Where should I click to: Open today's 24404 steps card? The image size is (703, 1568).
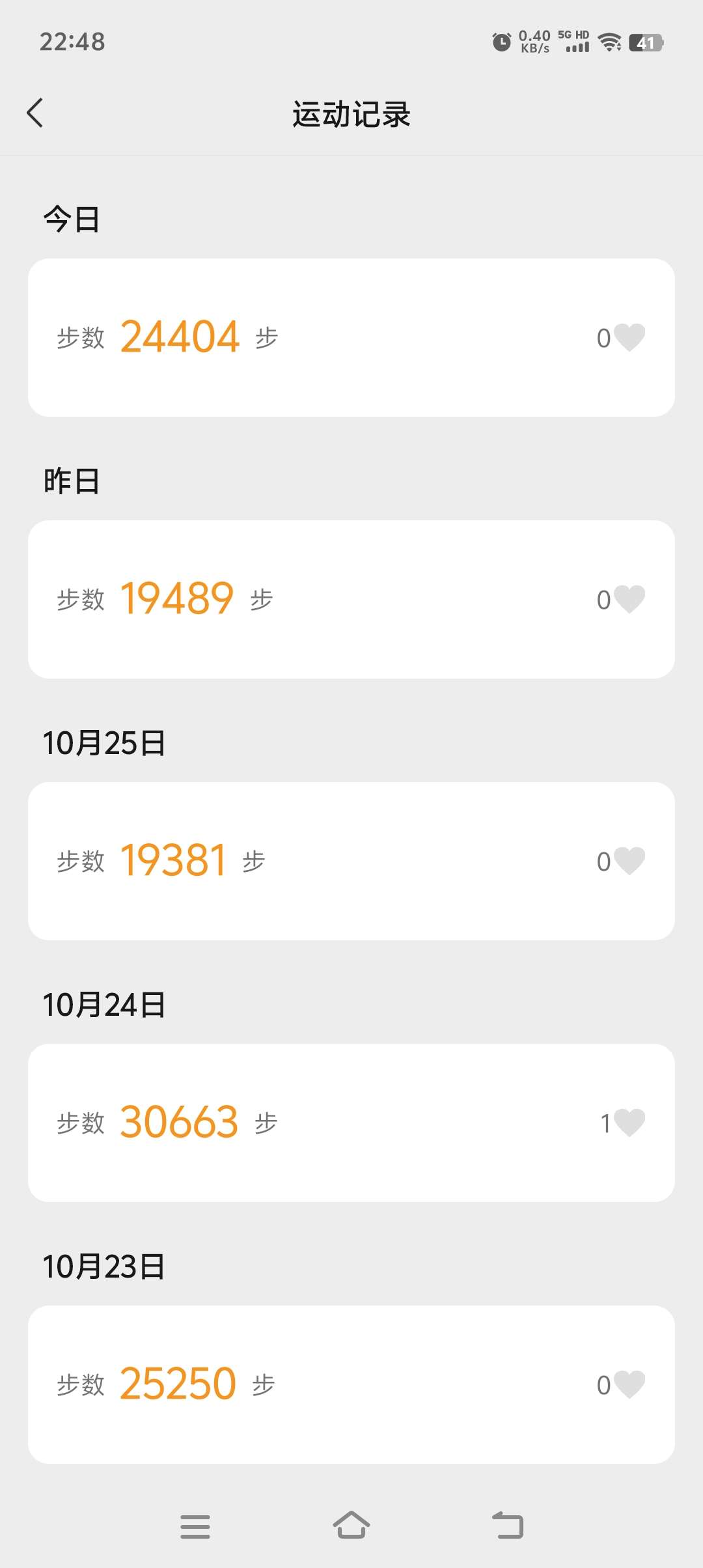pos(351,337)
